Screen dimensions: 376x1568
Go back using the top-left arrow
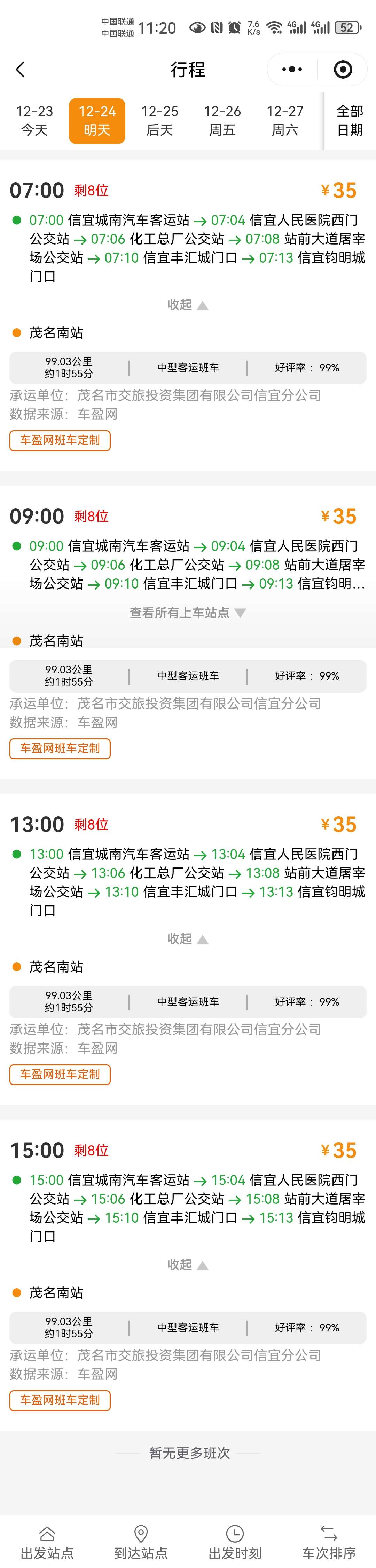point(20,70)
